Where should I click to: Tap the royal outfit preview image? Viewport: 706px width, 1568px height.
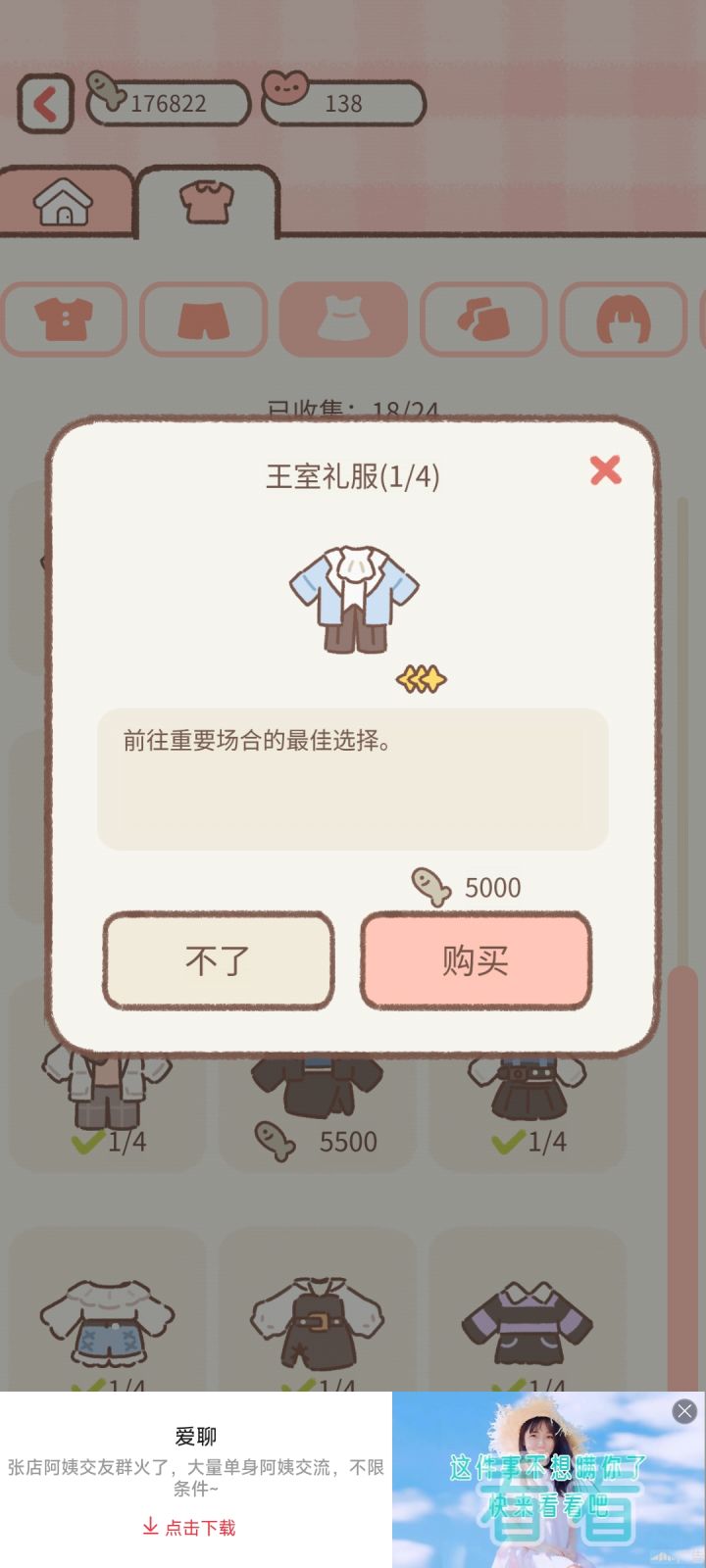353,598
